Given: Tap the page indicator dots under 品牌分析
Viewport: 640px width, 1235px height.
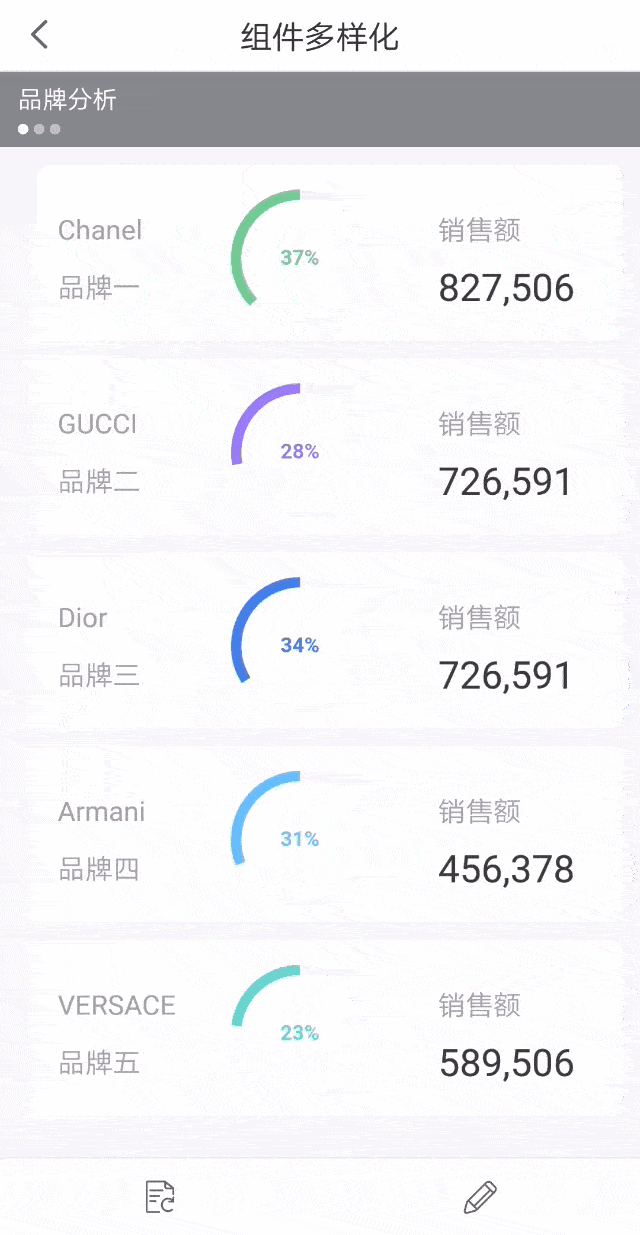Looking at the screenshot, I should point(39,129).
